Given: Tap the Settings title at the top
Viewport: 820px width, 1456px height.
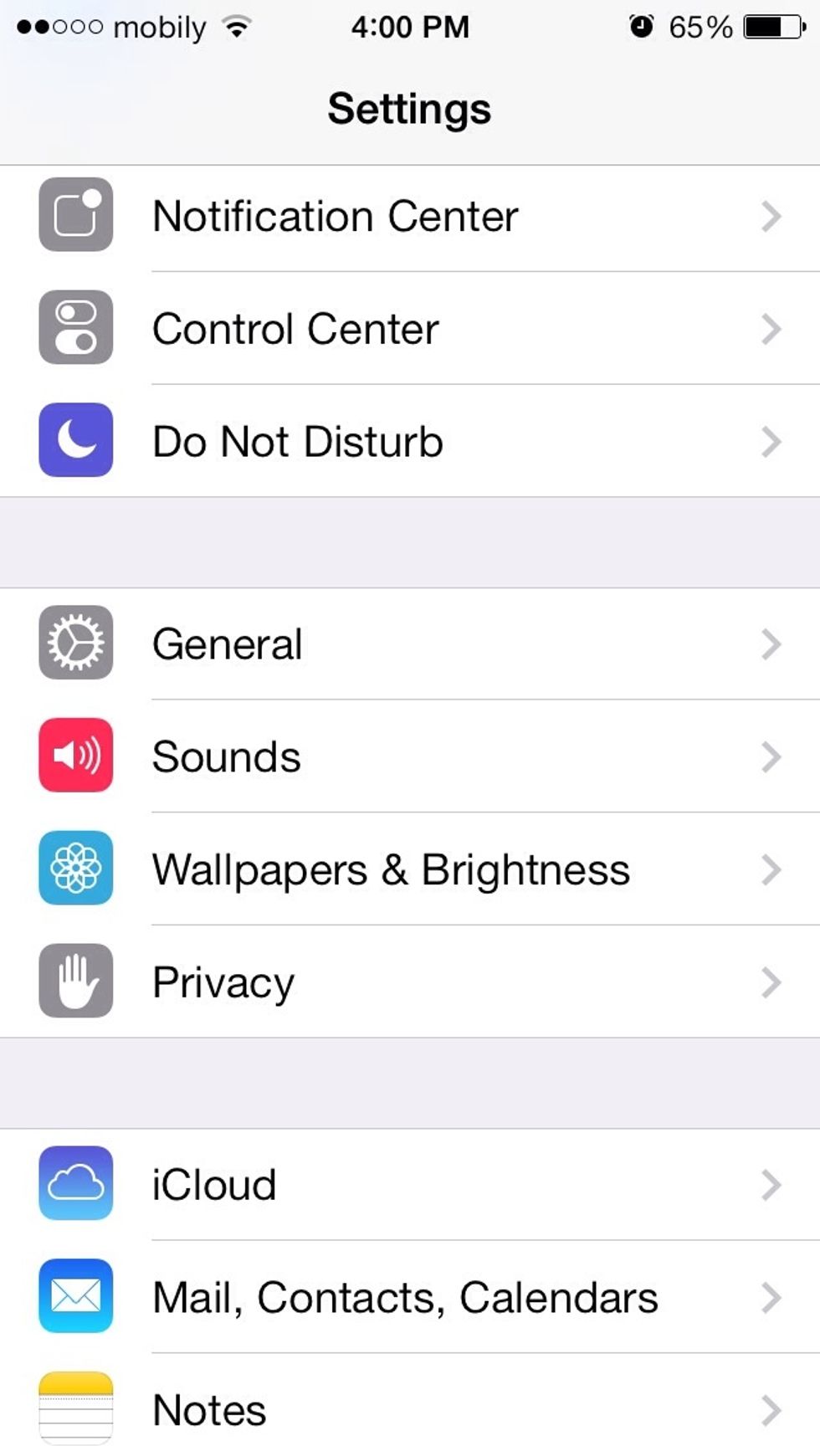Looking at the screenshot, I should click(x=409, y=108).
